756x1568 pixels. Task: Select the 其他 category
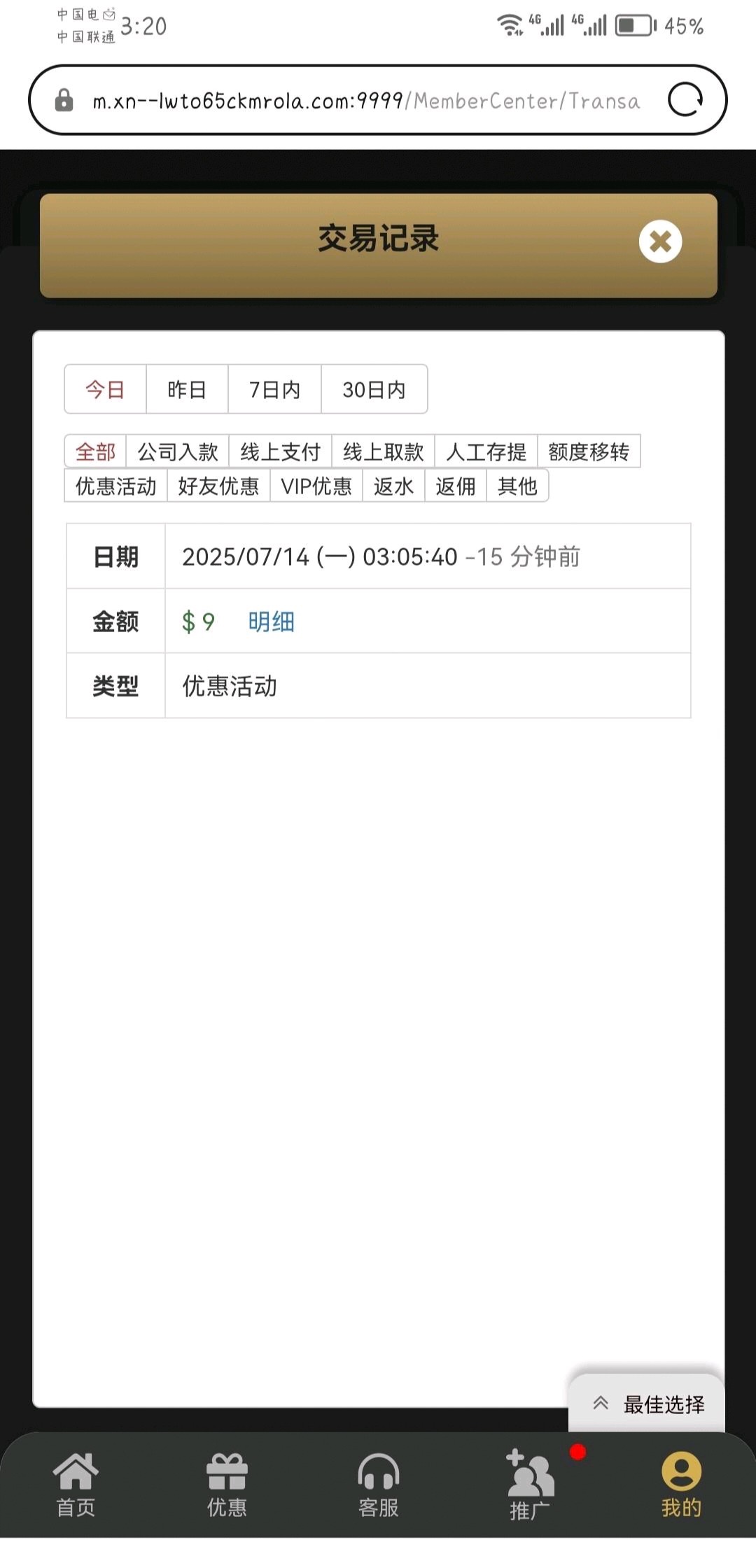click(517, 486)
